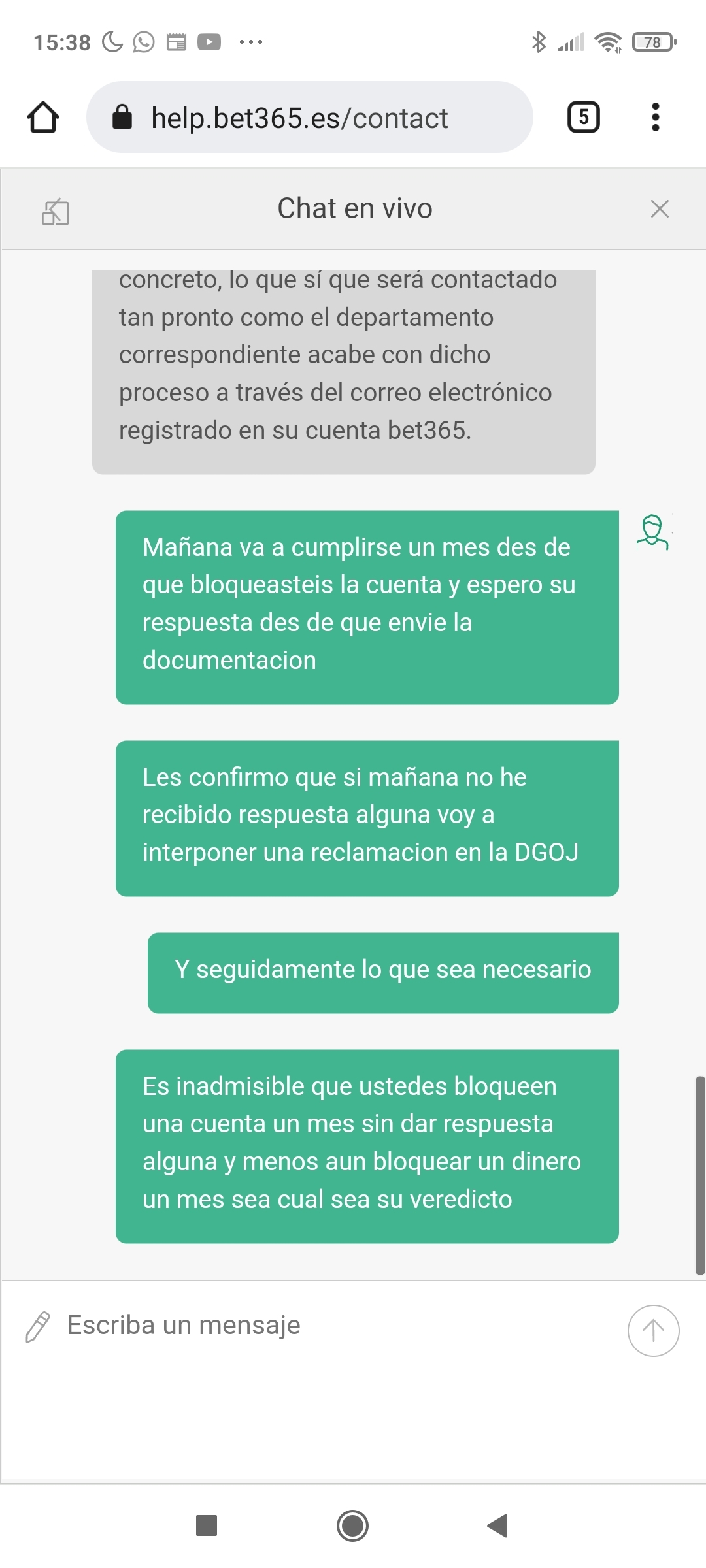The width and height of the screenshot is (706, 1568).
Task: Open the tab switcher showing 5 tabs
Action: 583,118
